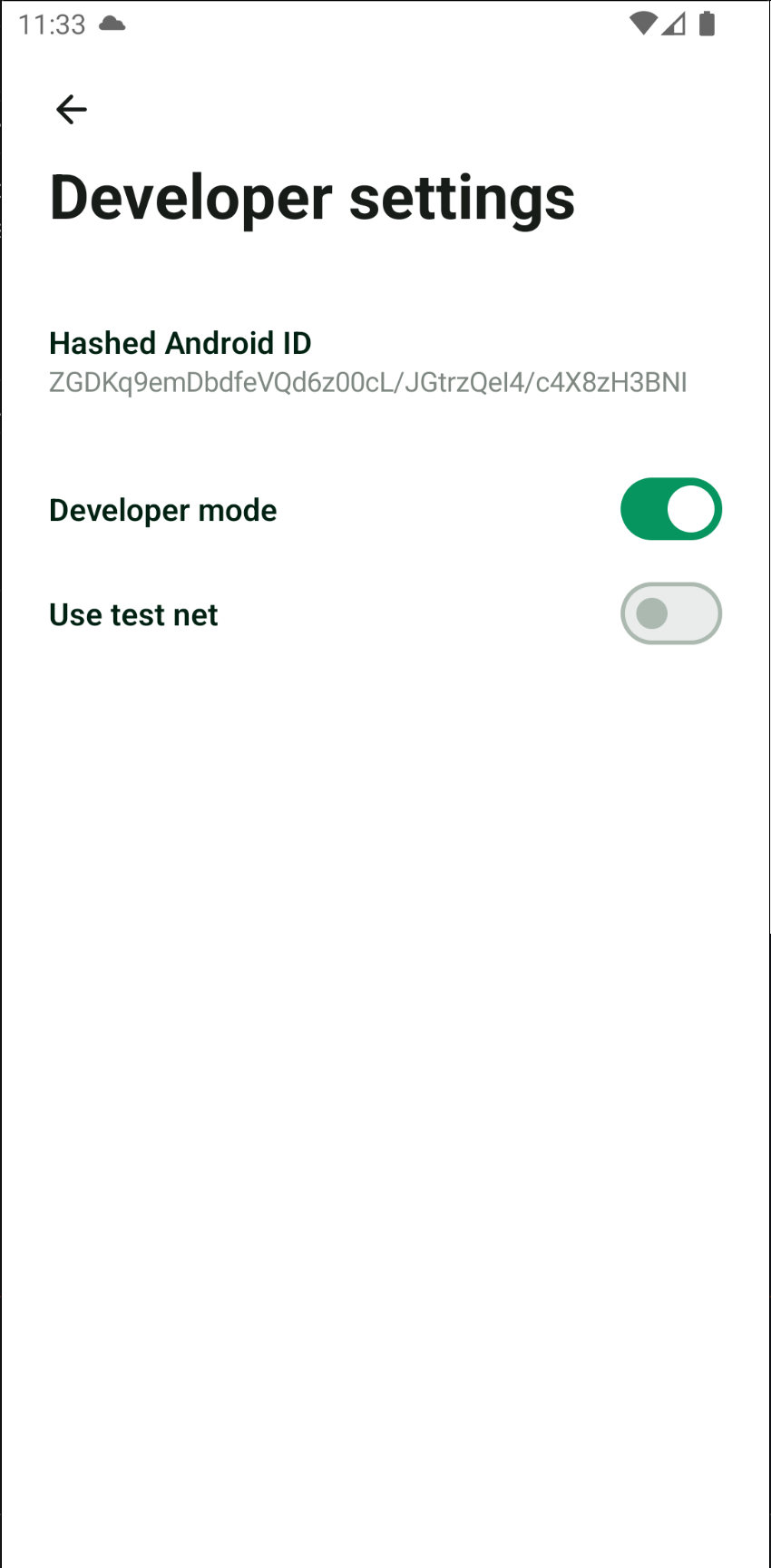This screenshot has width=771, height=1568.
Task: Tap the Wi-Fi status icon
Action: pos(645,24)
